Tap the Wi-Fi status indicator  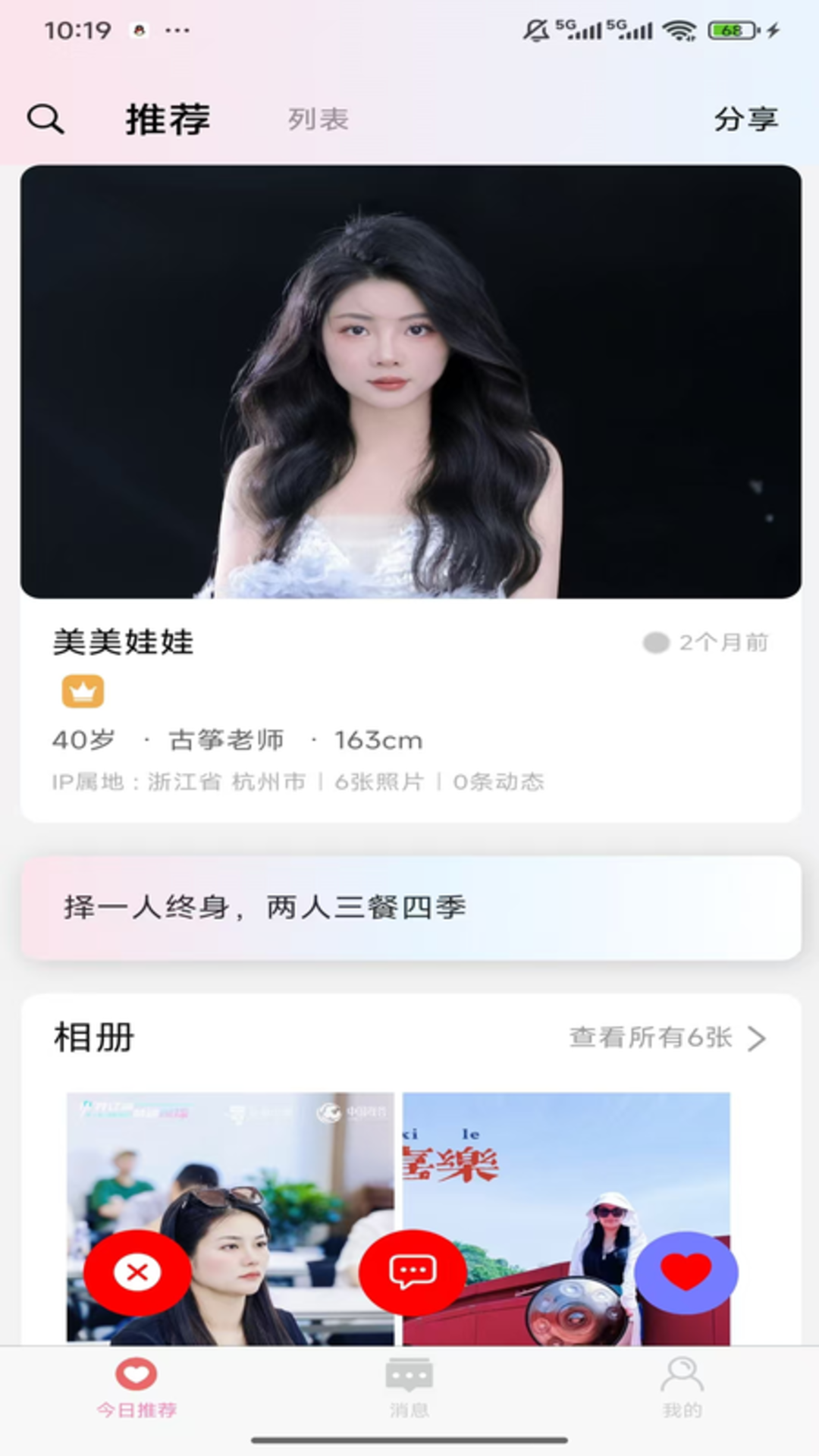[x=677, y=27]
